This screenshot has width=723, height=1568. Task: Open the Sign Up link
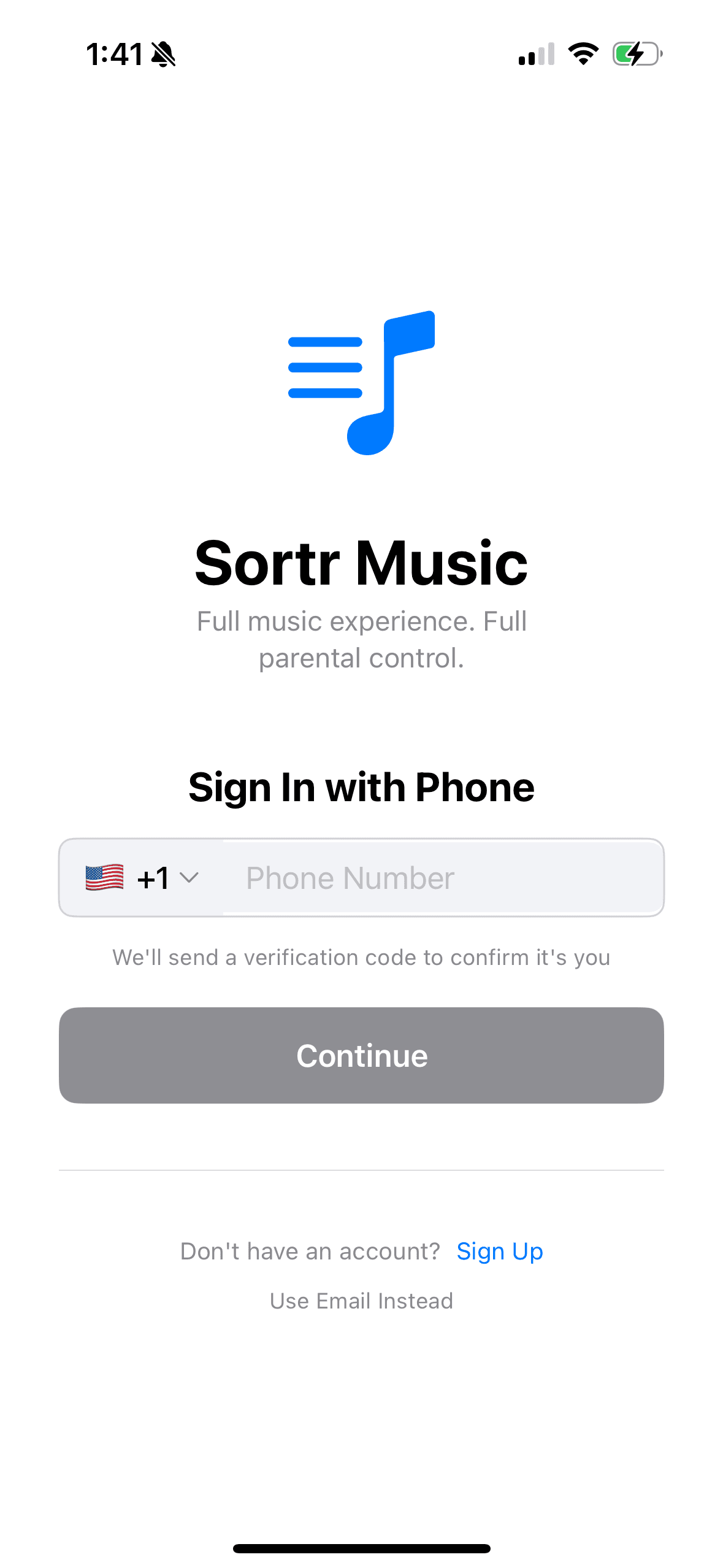coord(500,1250)
